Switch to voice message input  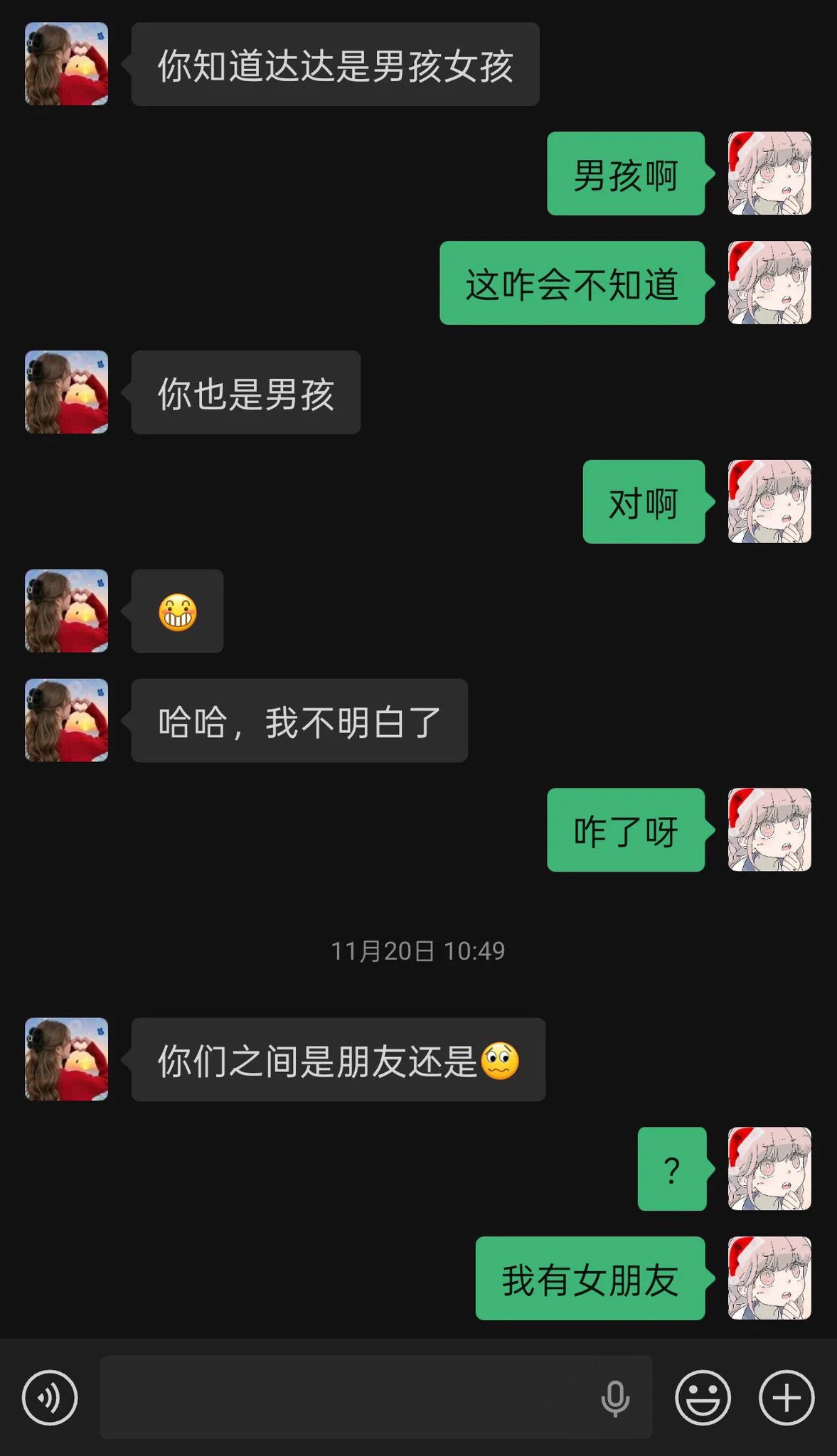(49, 1398)
